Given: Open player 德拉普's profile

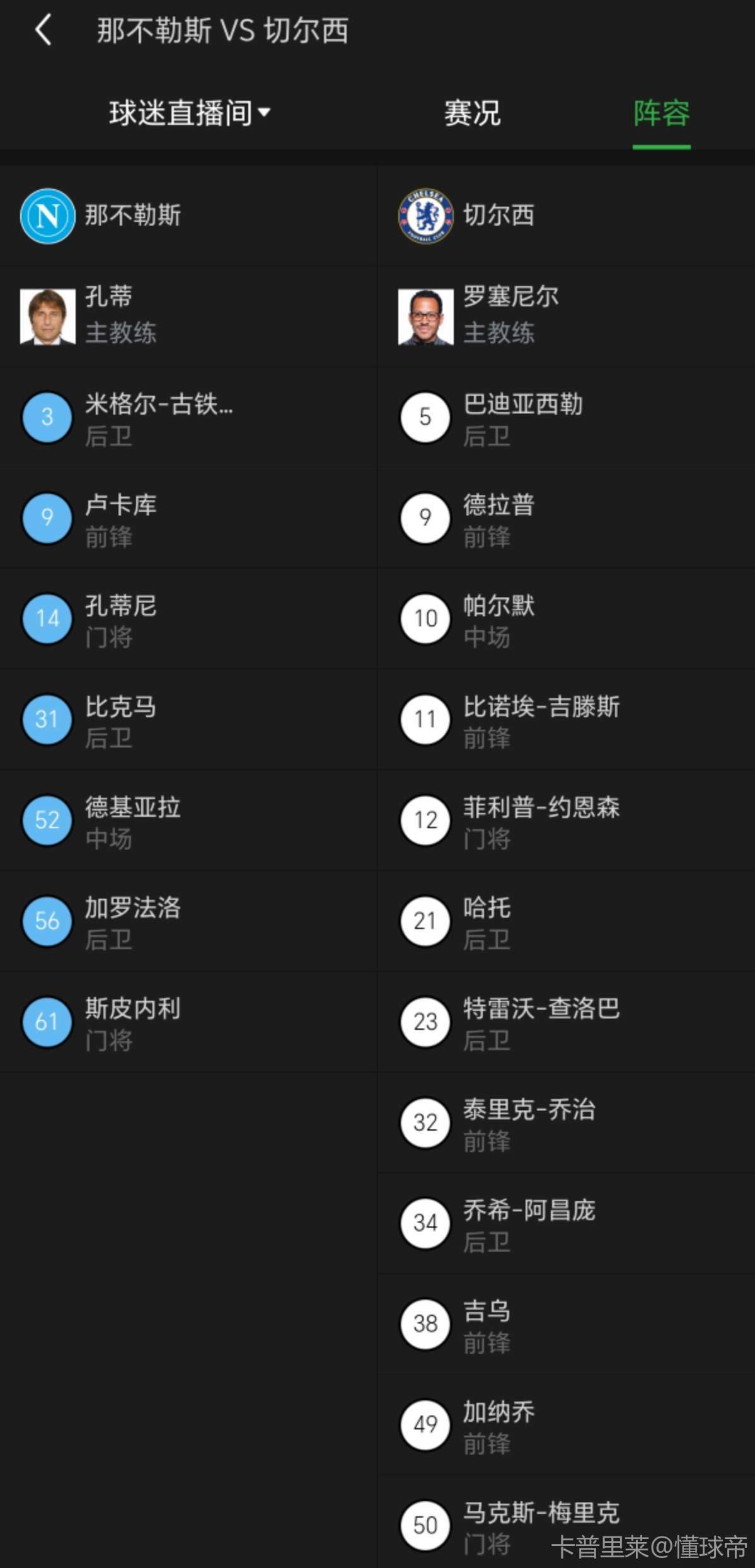Looking at the screenshot, I should point(498,518).
